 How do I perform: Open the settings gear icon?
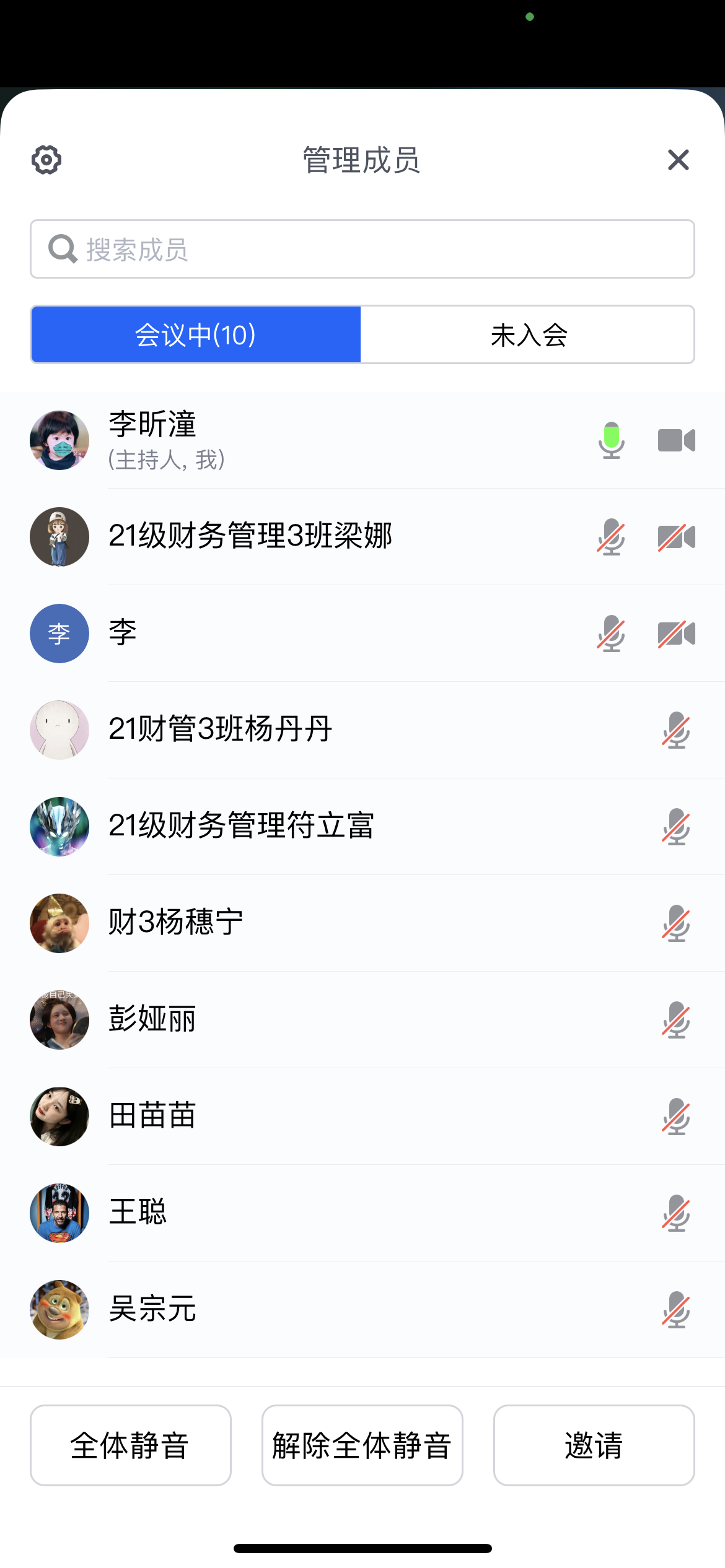pos(46,160)
